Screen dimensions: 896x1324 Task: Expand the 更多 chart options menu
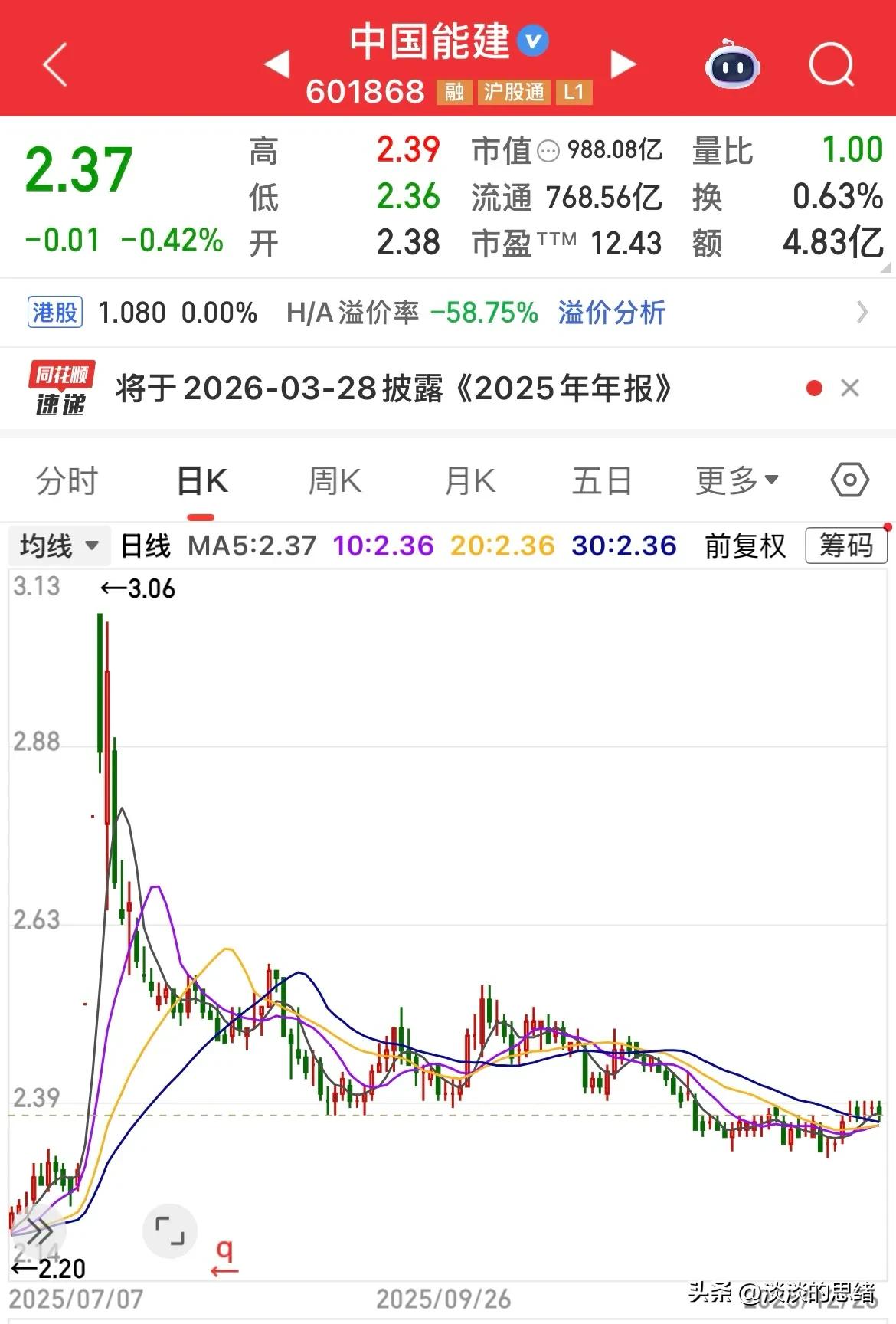735,480
